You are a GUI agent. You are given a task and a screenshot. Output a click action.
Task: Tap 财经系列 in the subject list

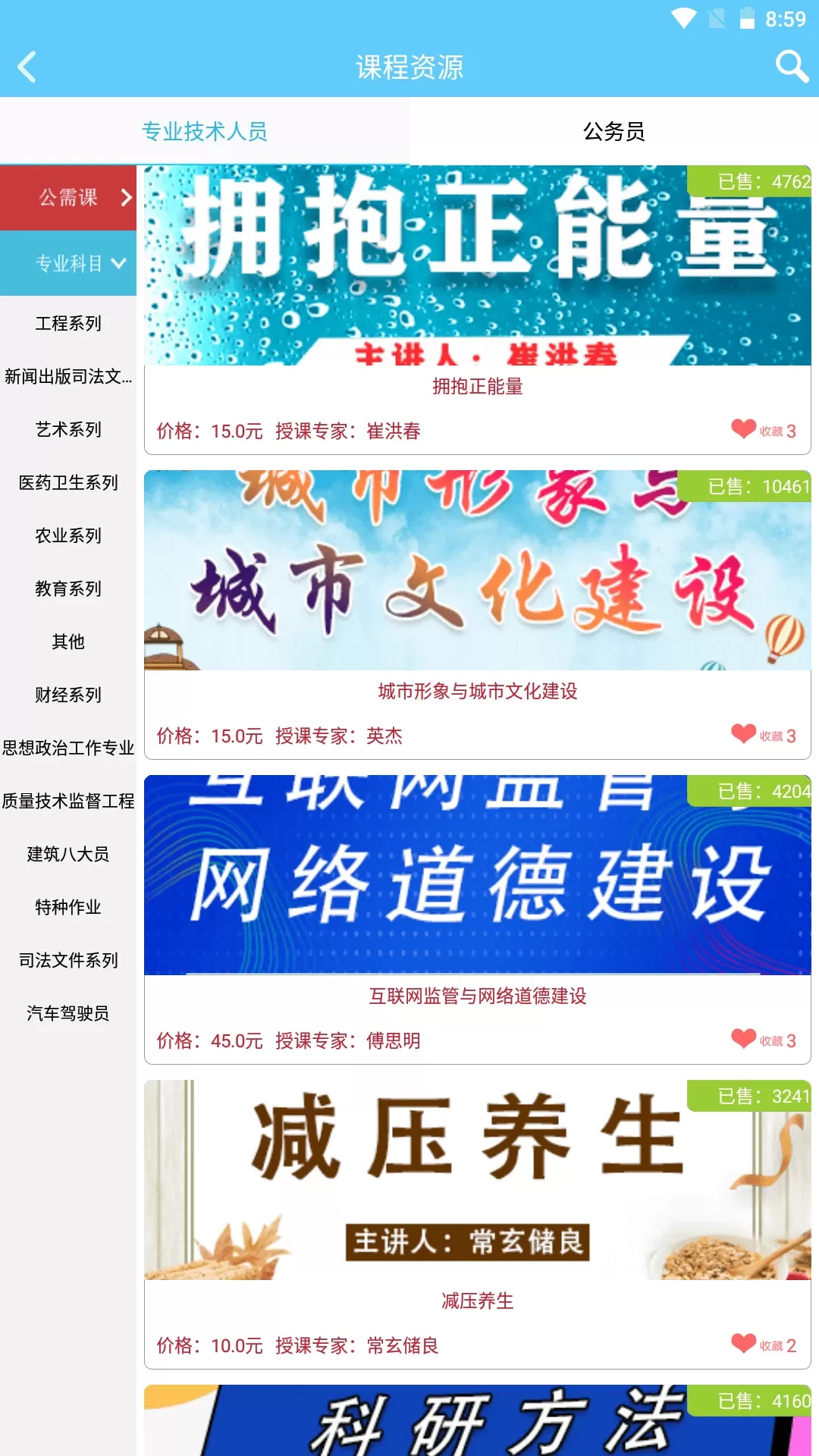point(68,695)
